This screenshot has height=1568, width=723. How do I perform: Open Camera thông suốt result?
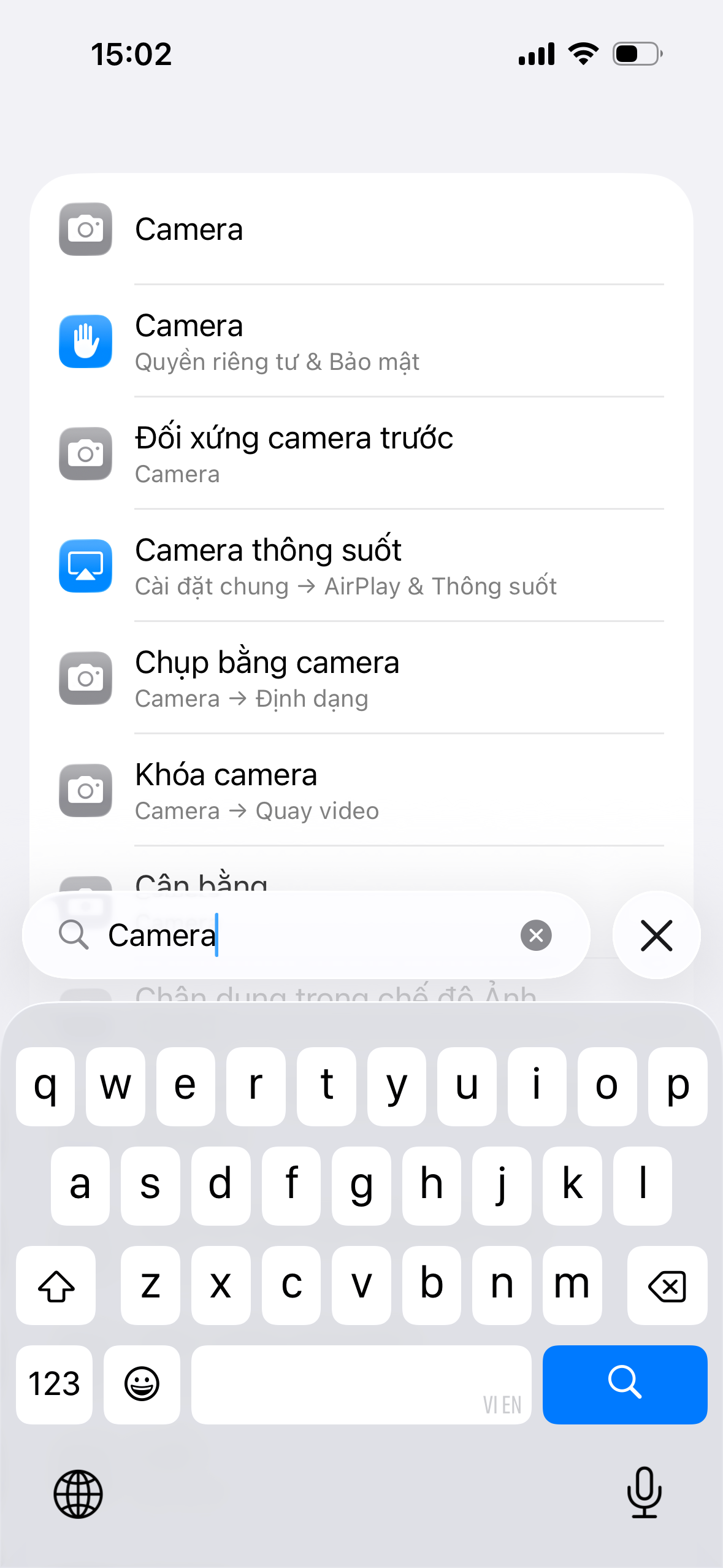tap(362, 566)
